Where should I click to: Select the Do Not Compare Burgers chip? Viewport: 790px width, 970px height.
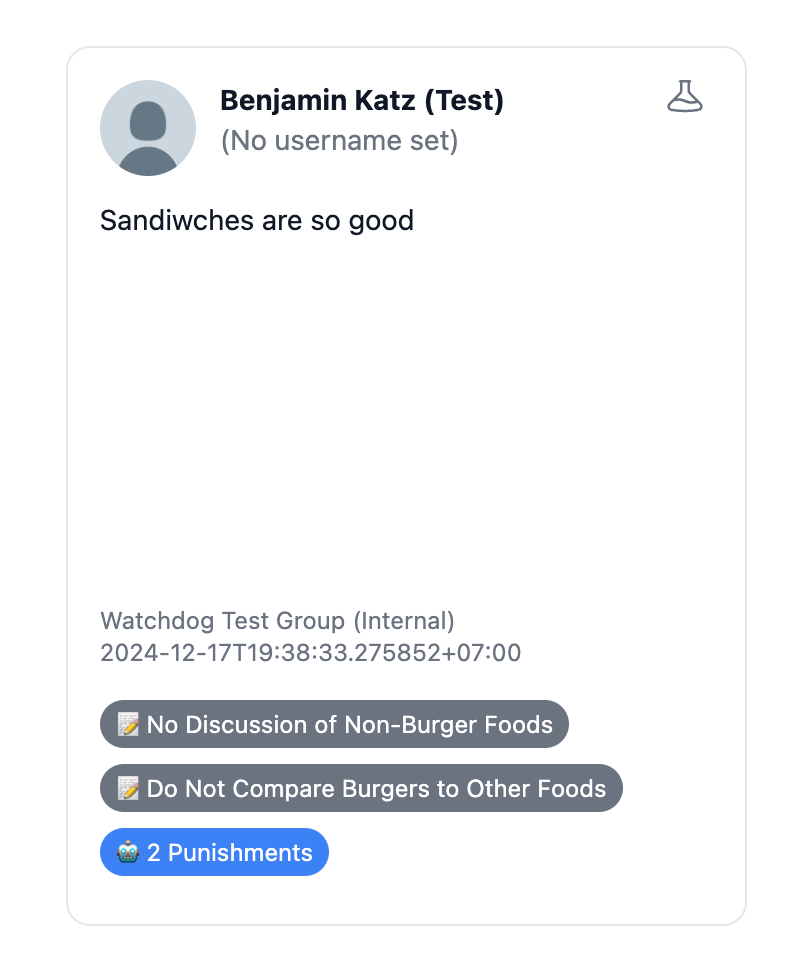[x=361, y=788]
